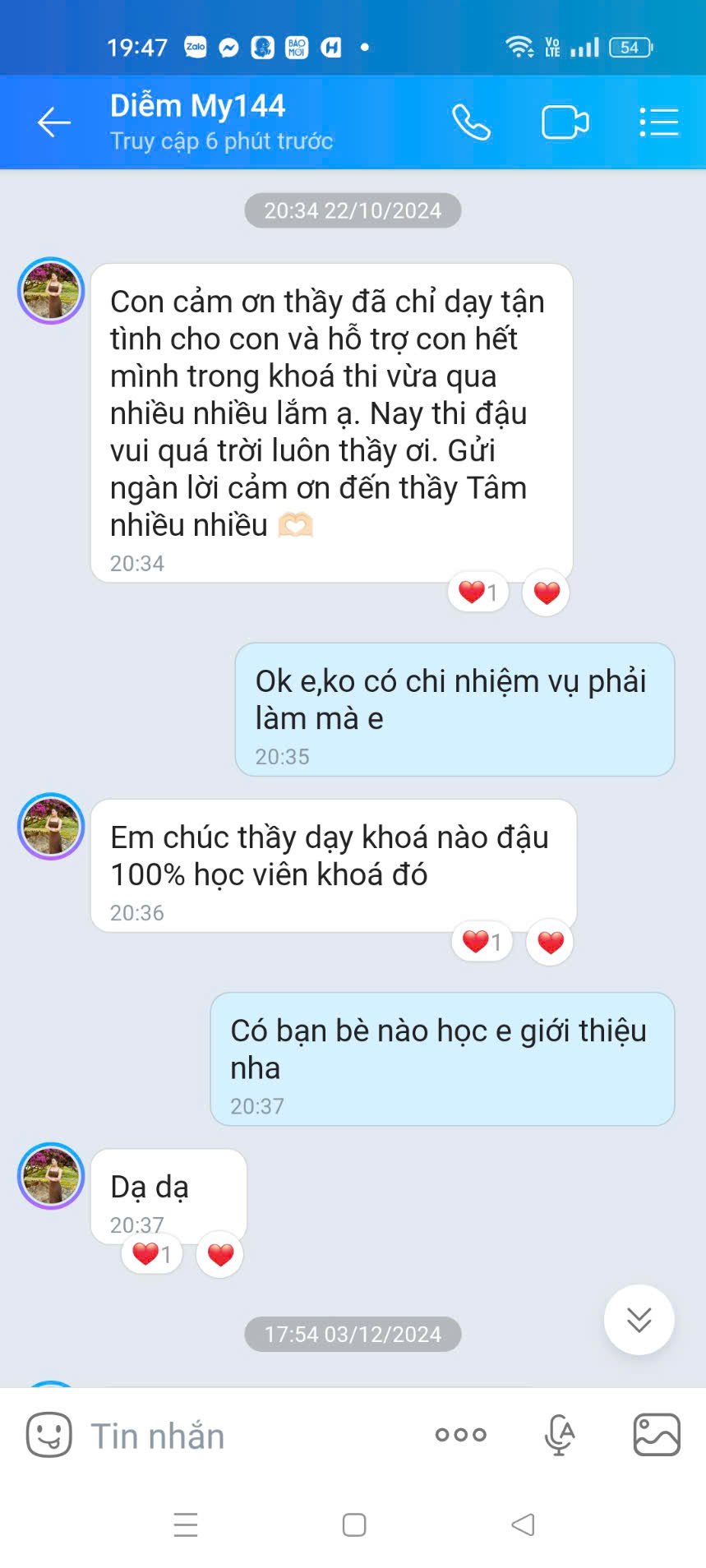
Task: React with heart on "Dạ dạ" message
Action: click(x=220, y=1255)
